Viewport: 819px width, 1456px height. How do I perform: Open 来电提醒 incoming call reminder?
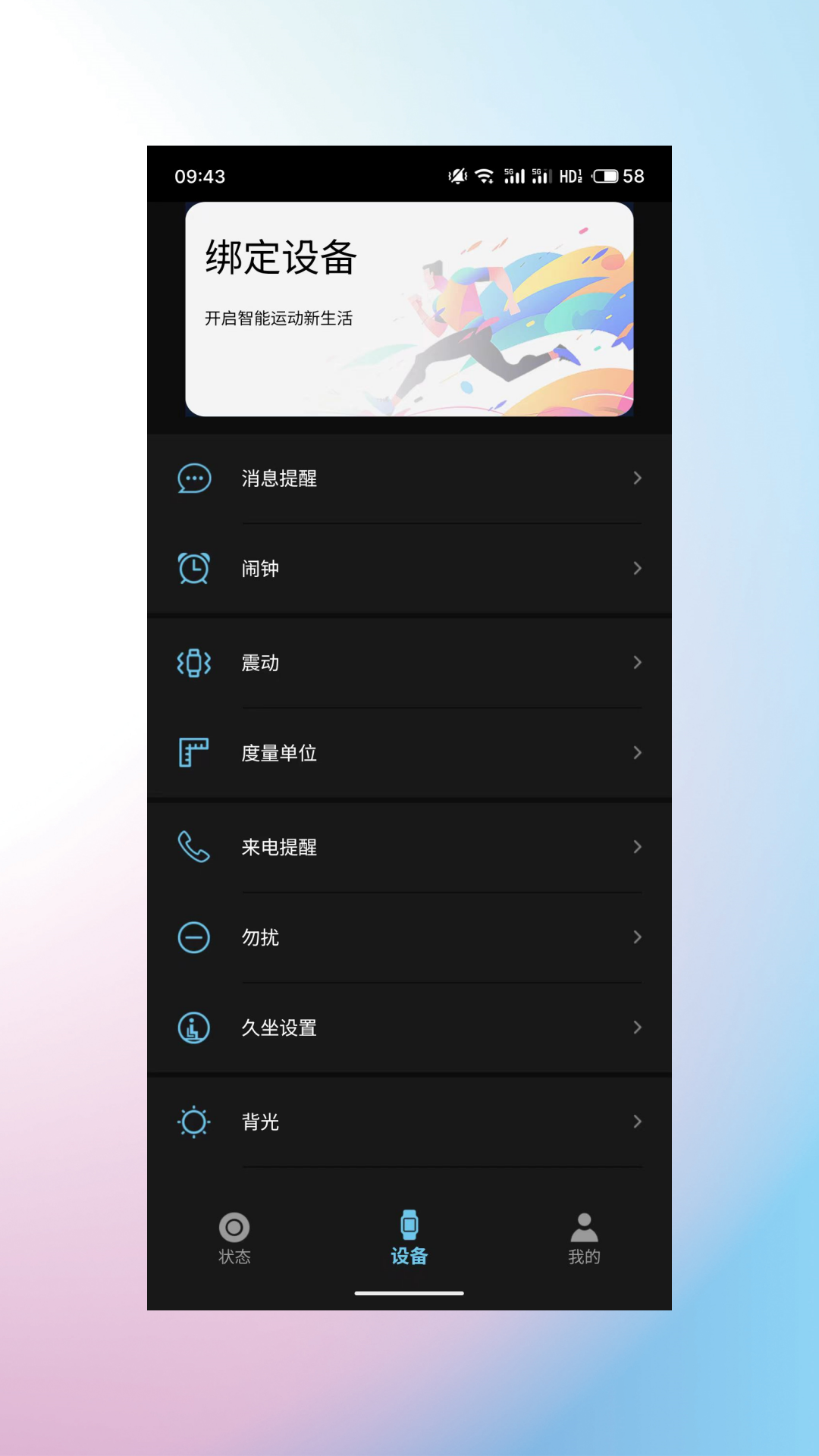(x=409, y=847)
